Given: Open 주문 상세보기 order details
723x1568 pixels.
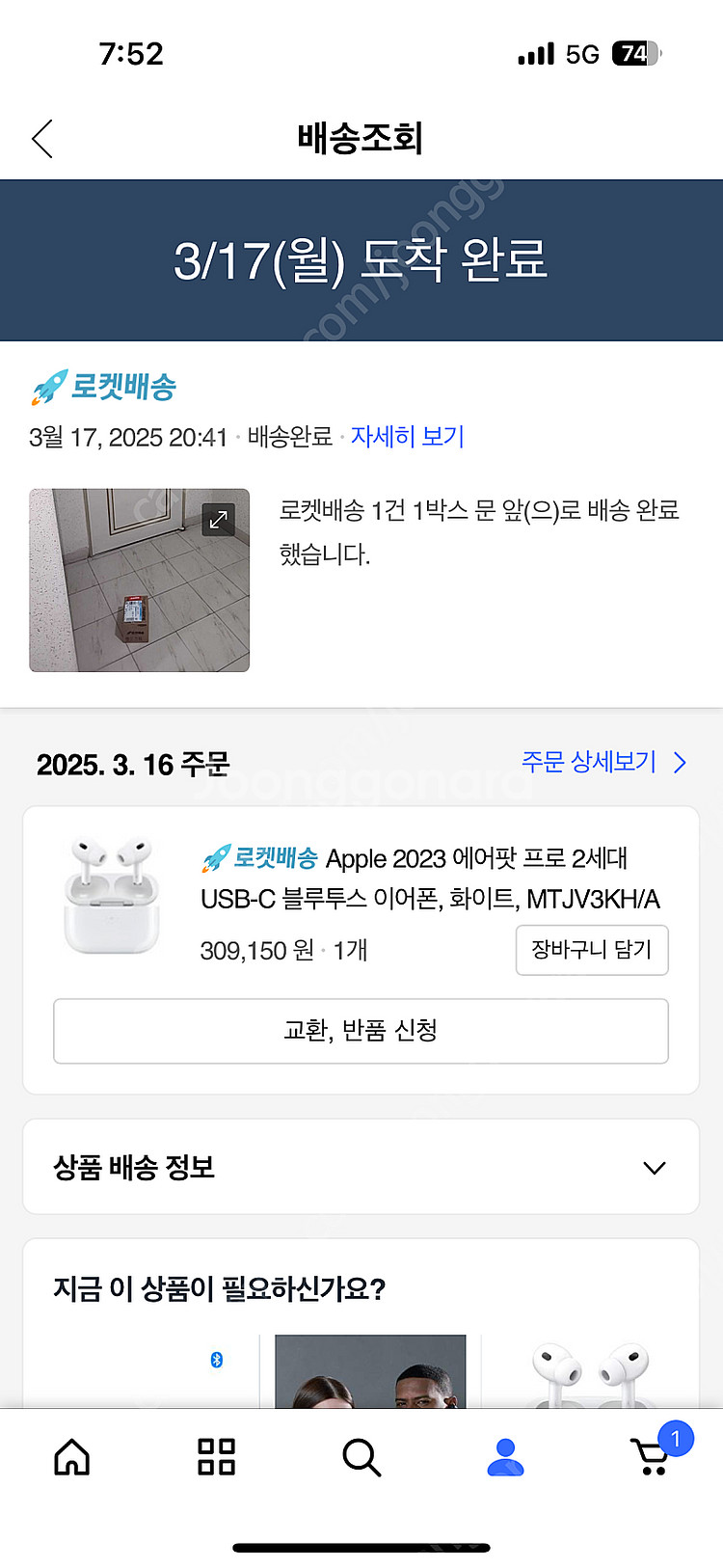Looking at the screenshot, I should [593, 763].
